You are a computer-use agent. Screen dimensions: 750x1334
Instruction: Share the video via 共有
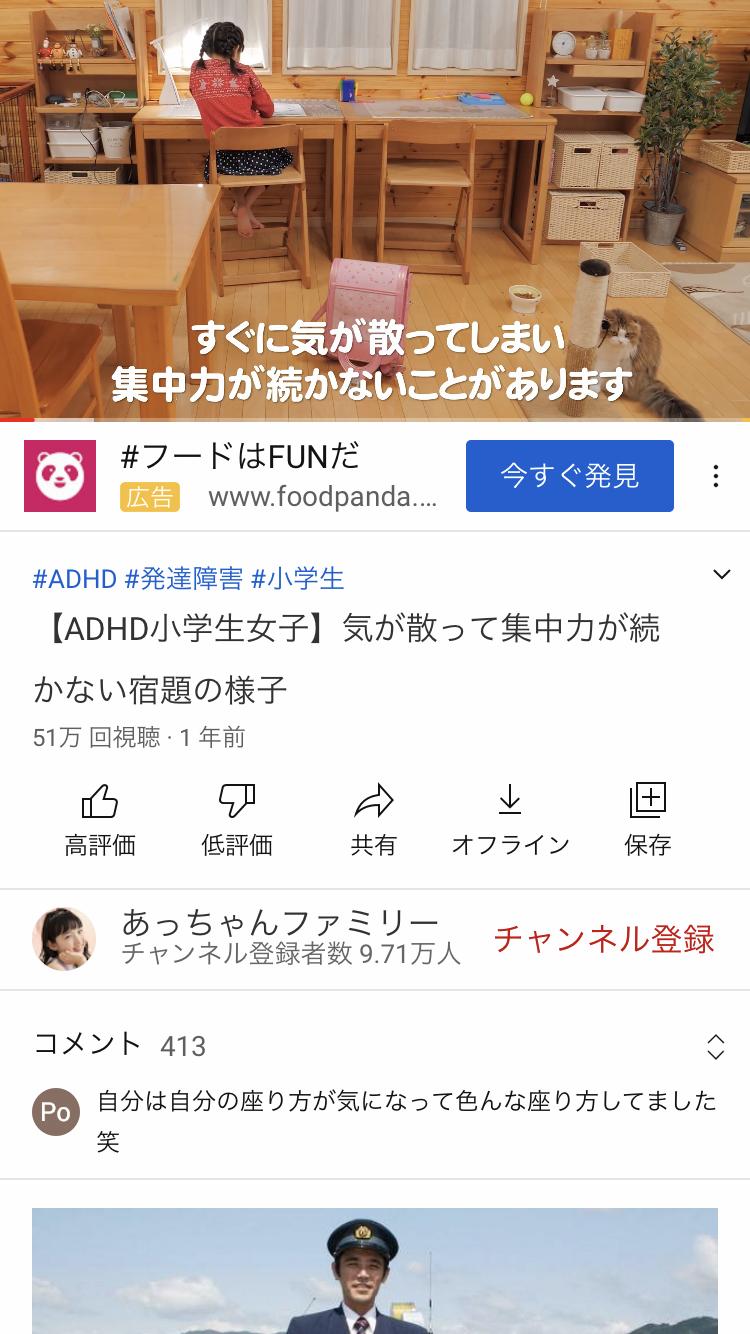pyautogui.click(x=374, y=820)
